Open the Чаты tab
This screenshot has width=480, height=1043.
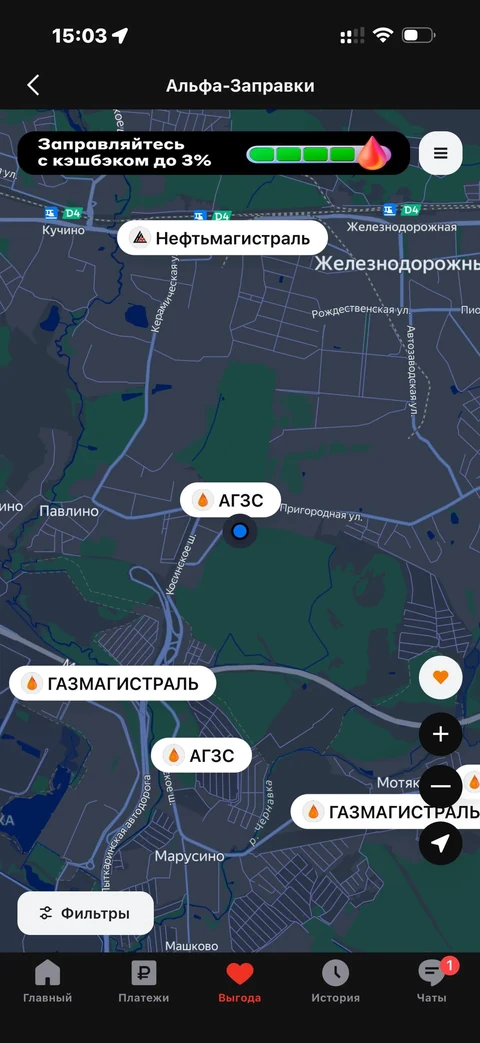(432, 982)
